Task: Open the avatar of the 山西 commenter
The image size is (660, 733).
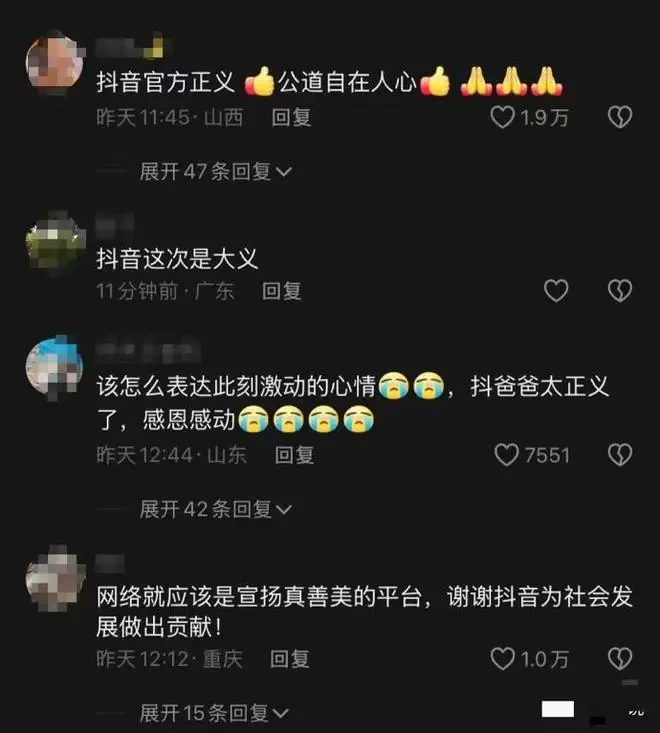Action: click(53, 65)
